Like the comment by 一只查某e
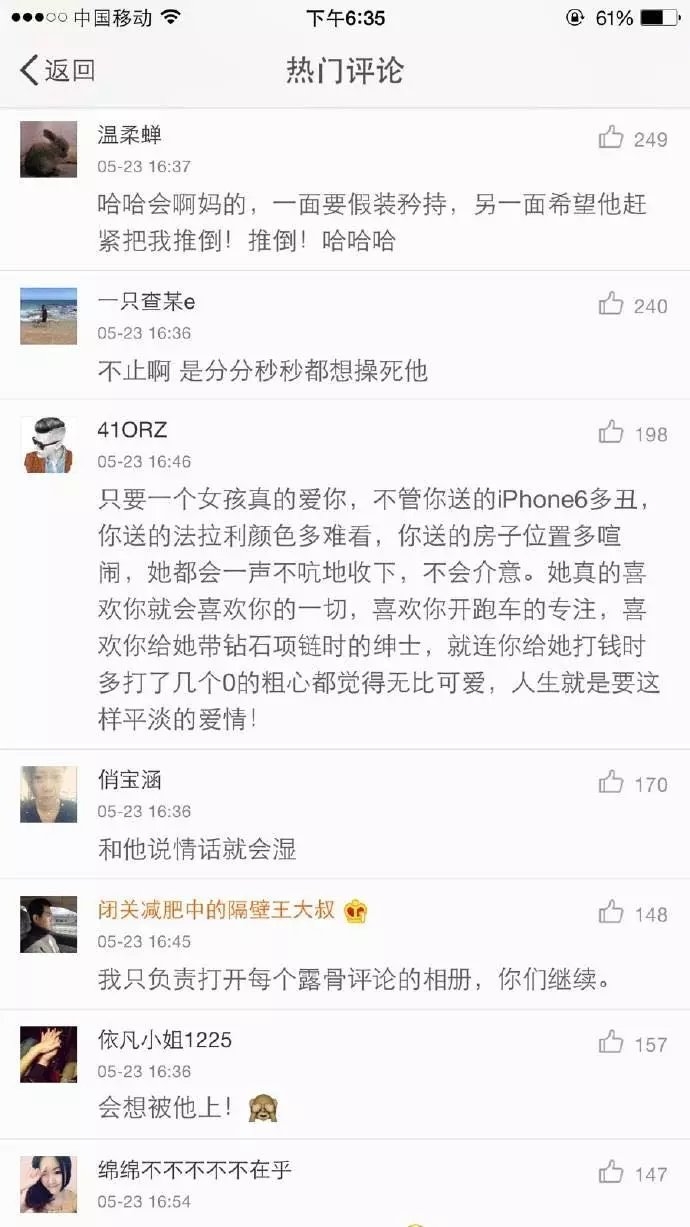Screen dimensions: 690x1227 pyautogui.click(x=612, y=305)
